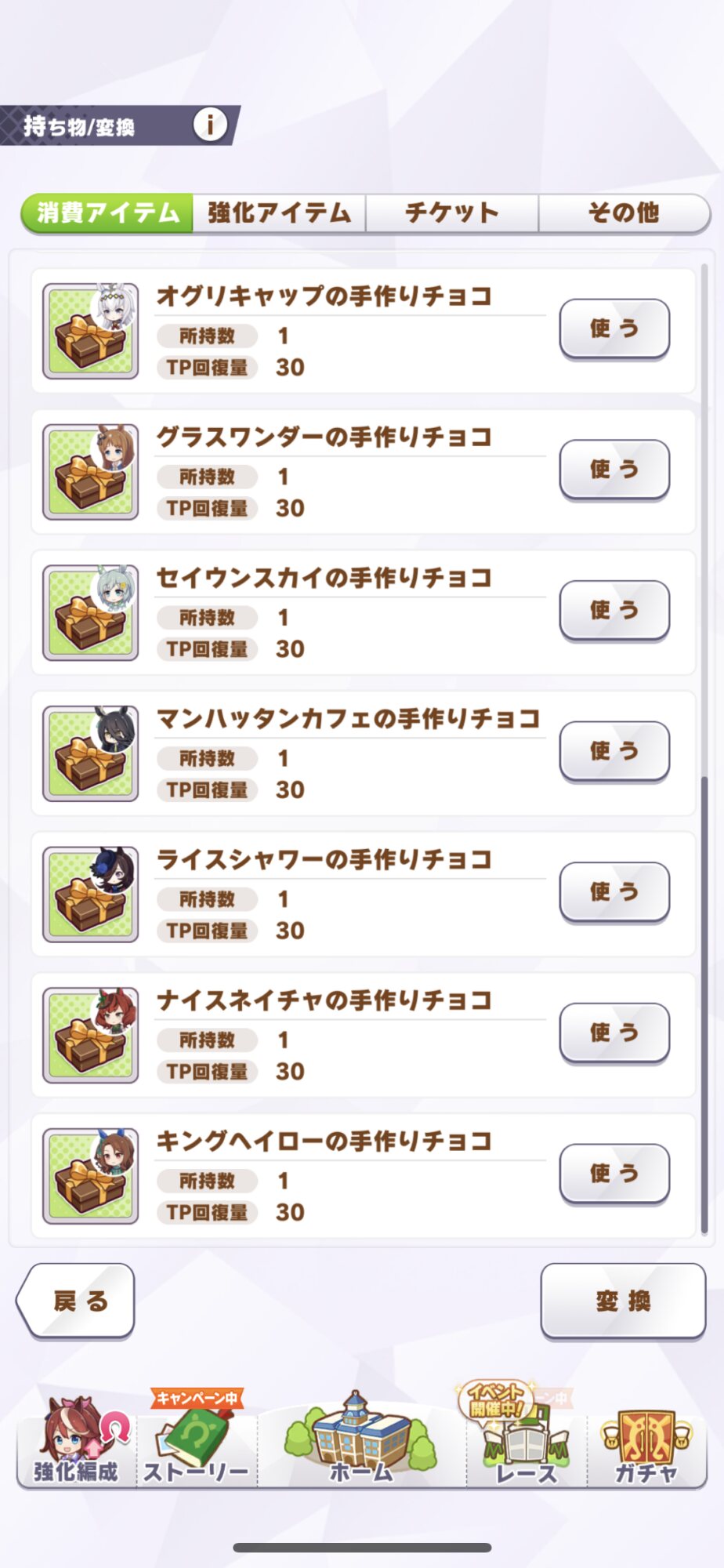Go to ホーム in the bottom menu
Viewport: 724px width, 1568px height.
coord(361,1441)
